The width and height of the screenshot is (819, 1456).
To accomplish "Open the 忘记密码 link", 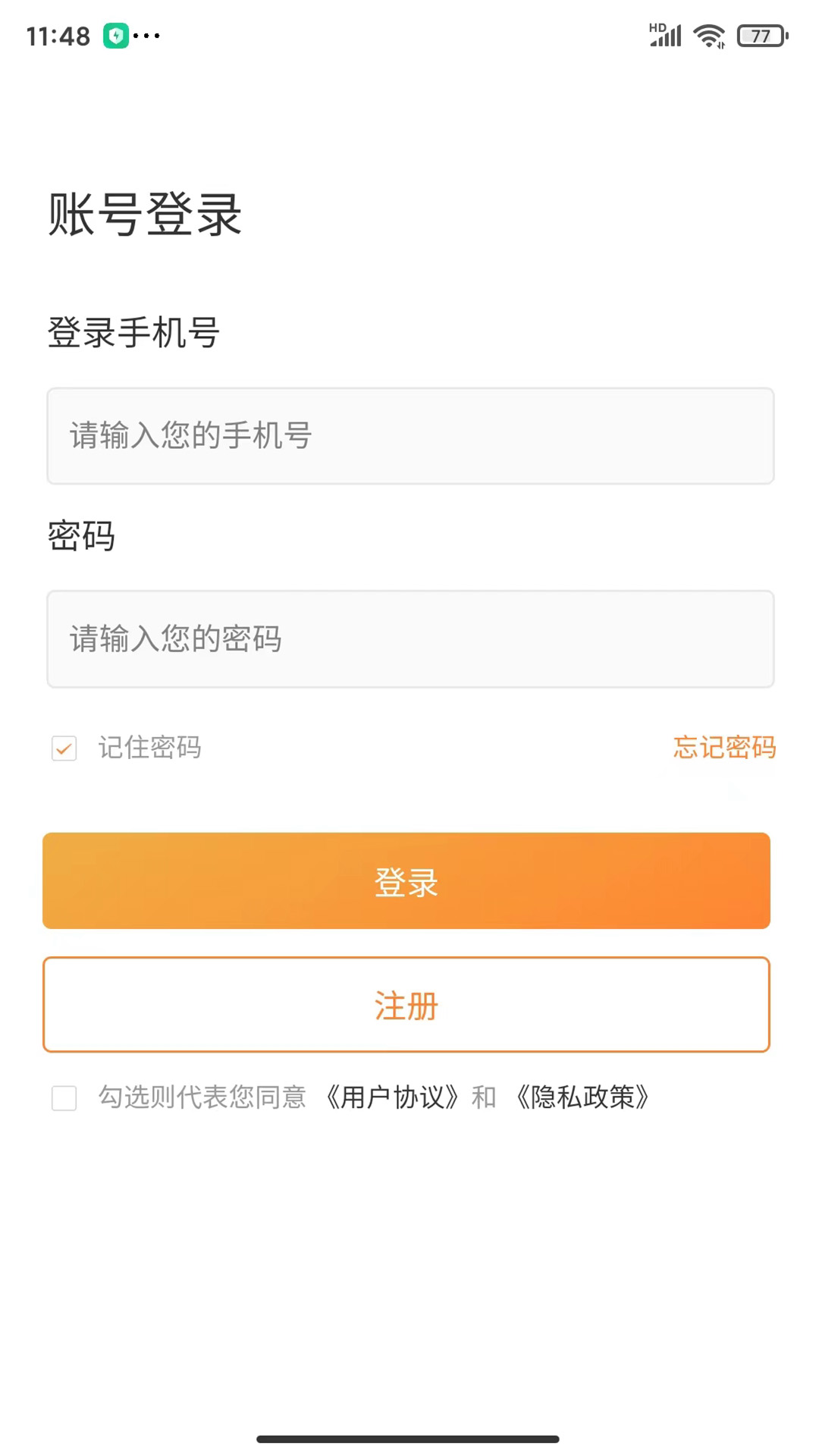I will 723,748.
